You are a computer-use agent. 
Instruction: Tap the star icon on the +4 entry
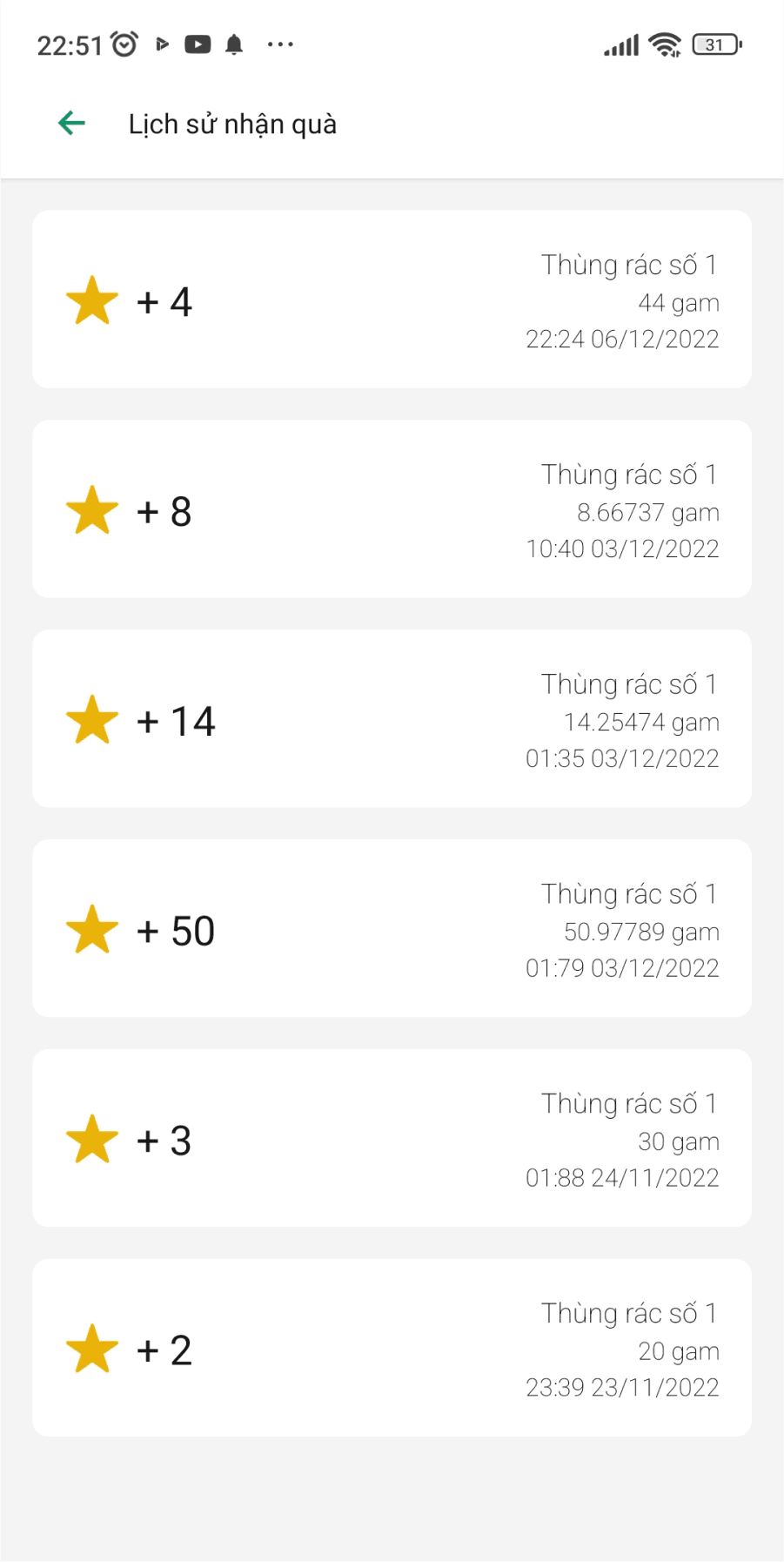(91, 300)
